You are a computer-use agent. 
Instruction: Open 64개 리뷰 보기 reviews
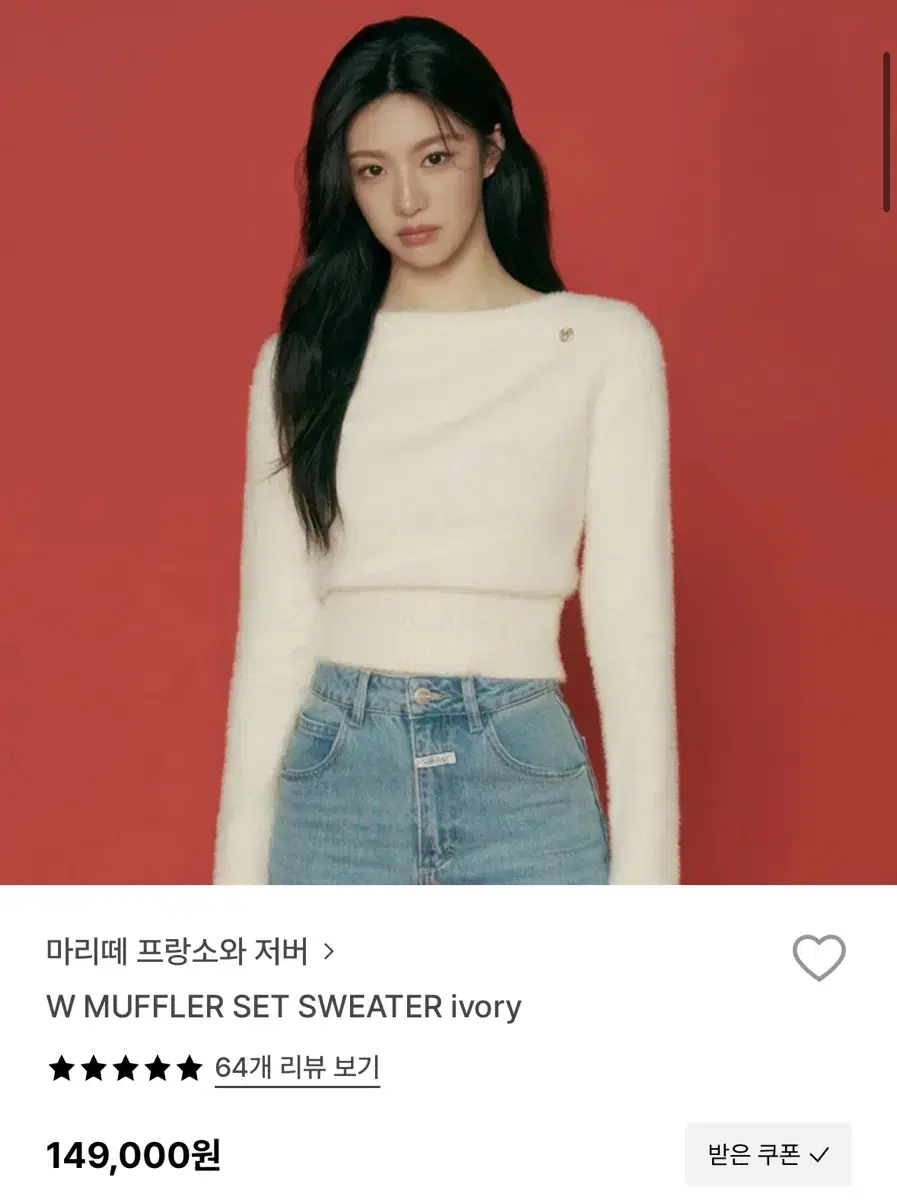pyautogui.click(x=295, y=1067)
